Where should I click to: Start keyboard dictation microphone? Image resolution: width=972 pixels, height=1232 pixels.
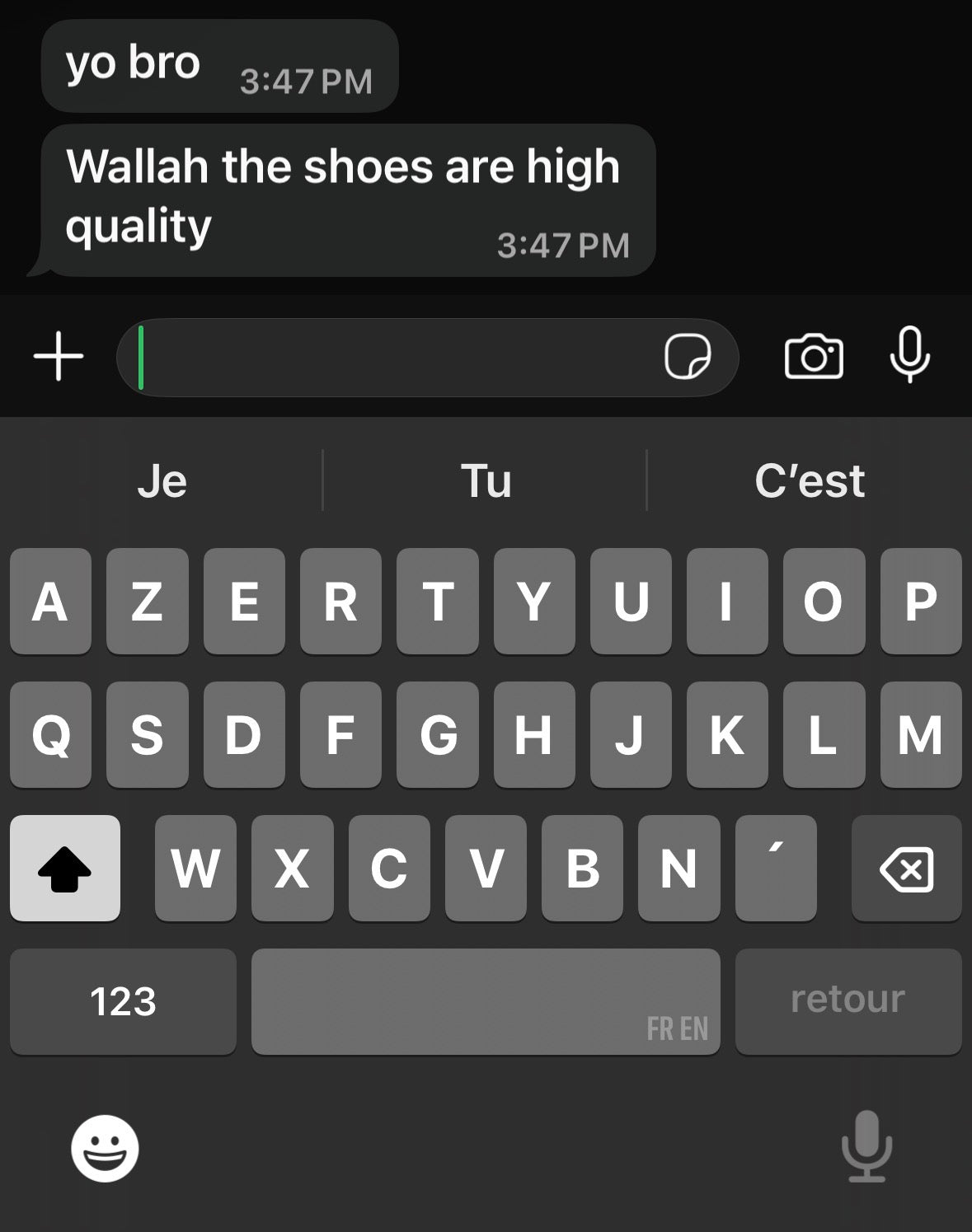click(866, 1146)
